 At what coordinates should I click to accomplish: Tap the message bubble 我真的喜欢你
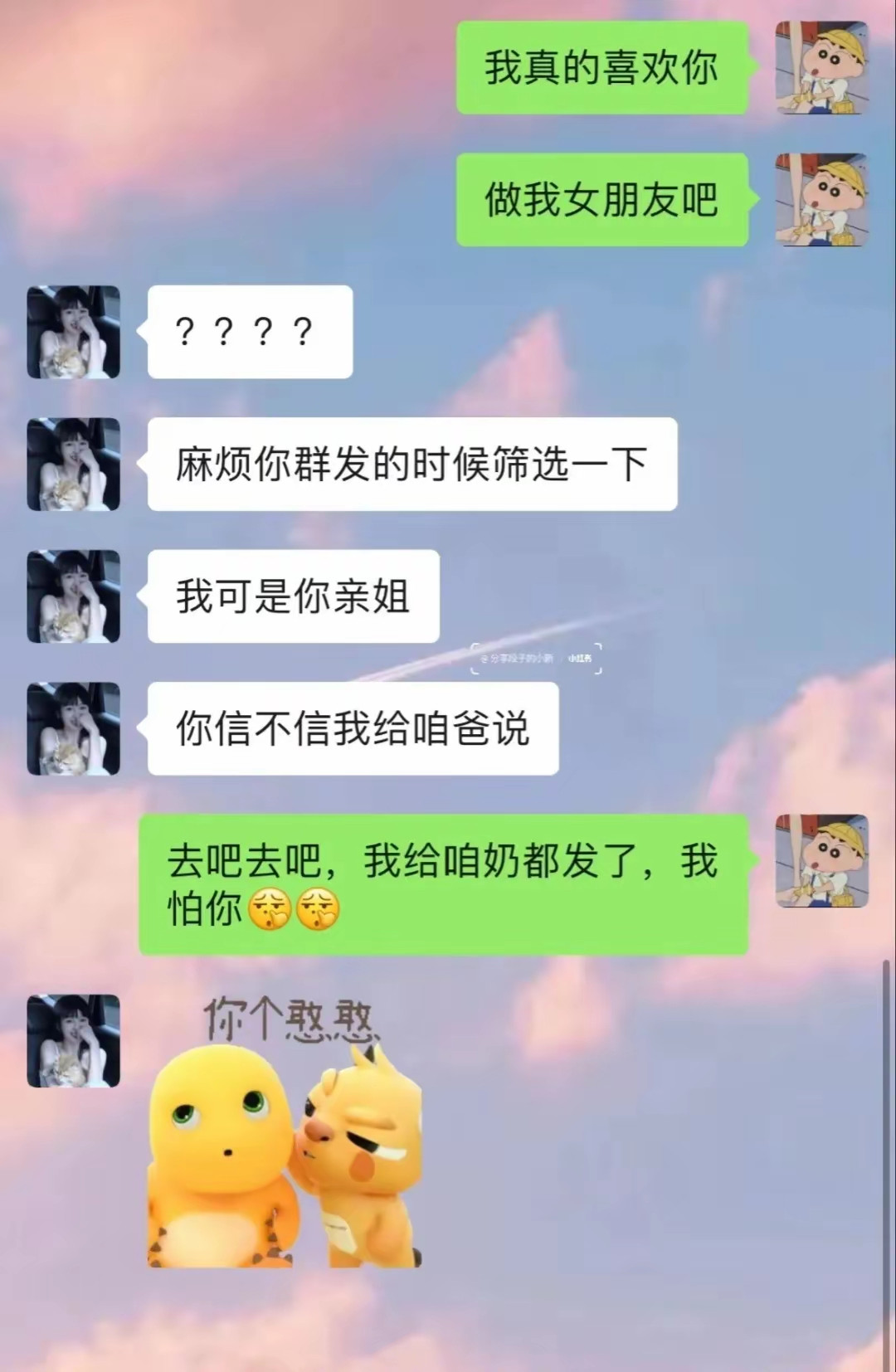pyautogui.click(x=604, y=70)
